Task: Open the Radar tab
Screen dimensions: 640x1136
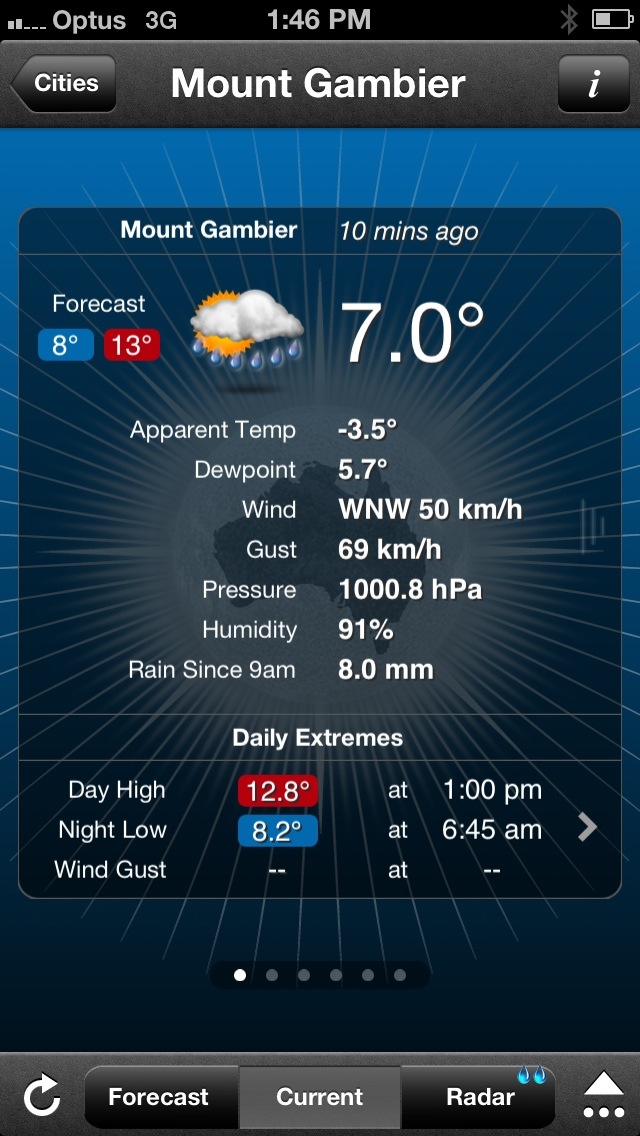Action: (480, 1097)
